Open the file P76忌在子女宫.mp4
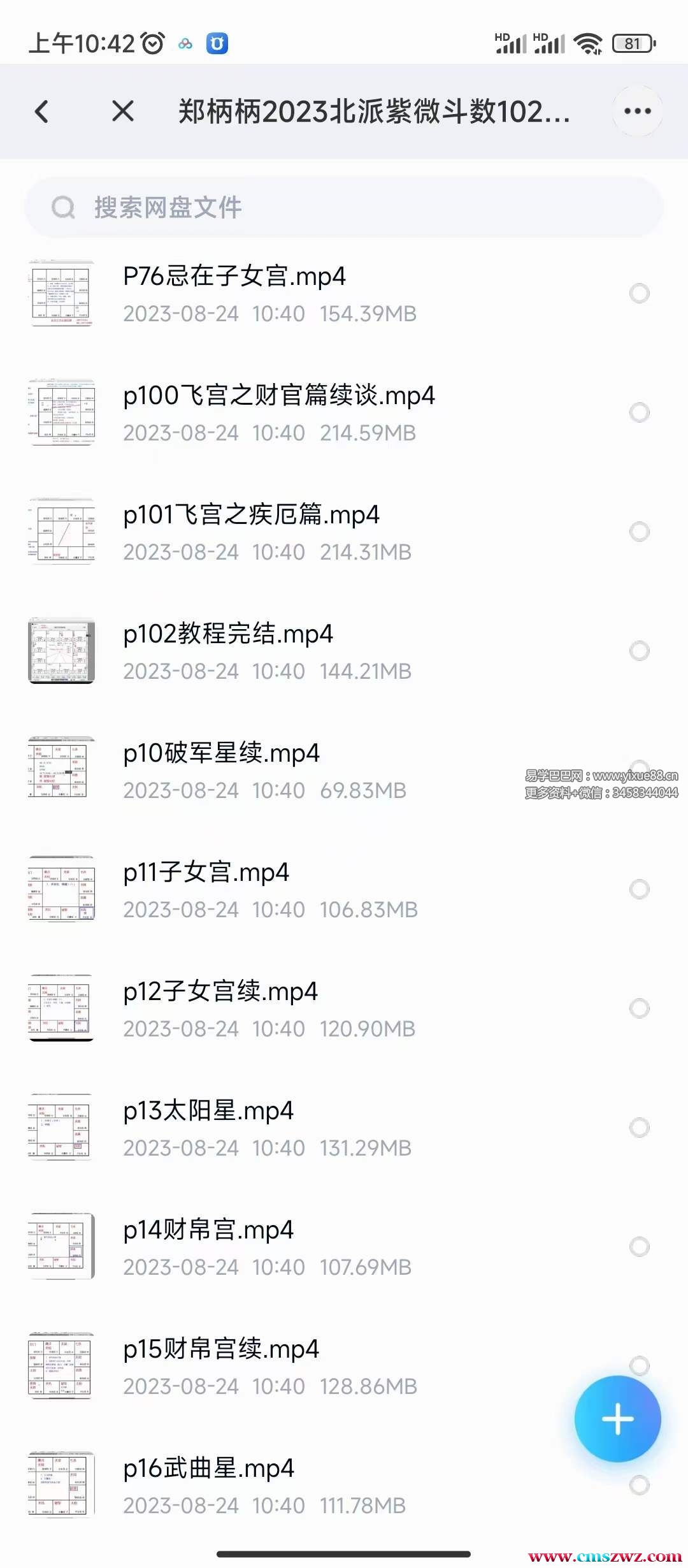Viewport: 688px width, 1568px height. coord(234,277)
